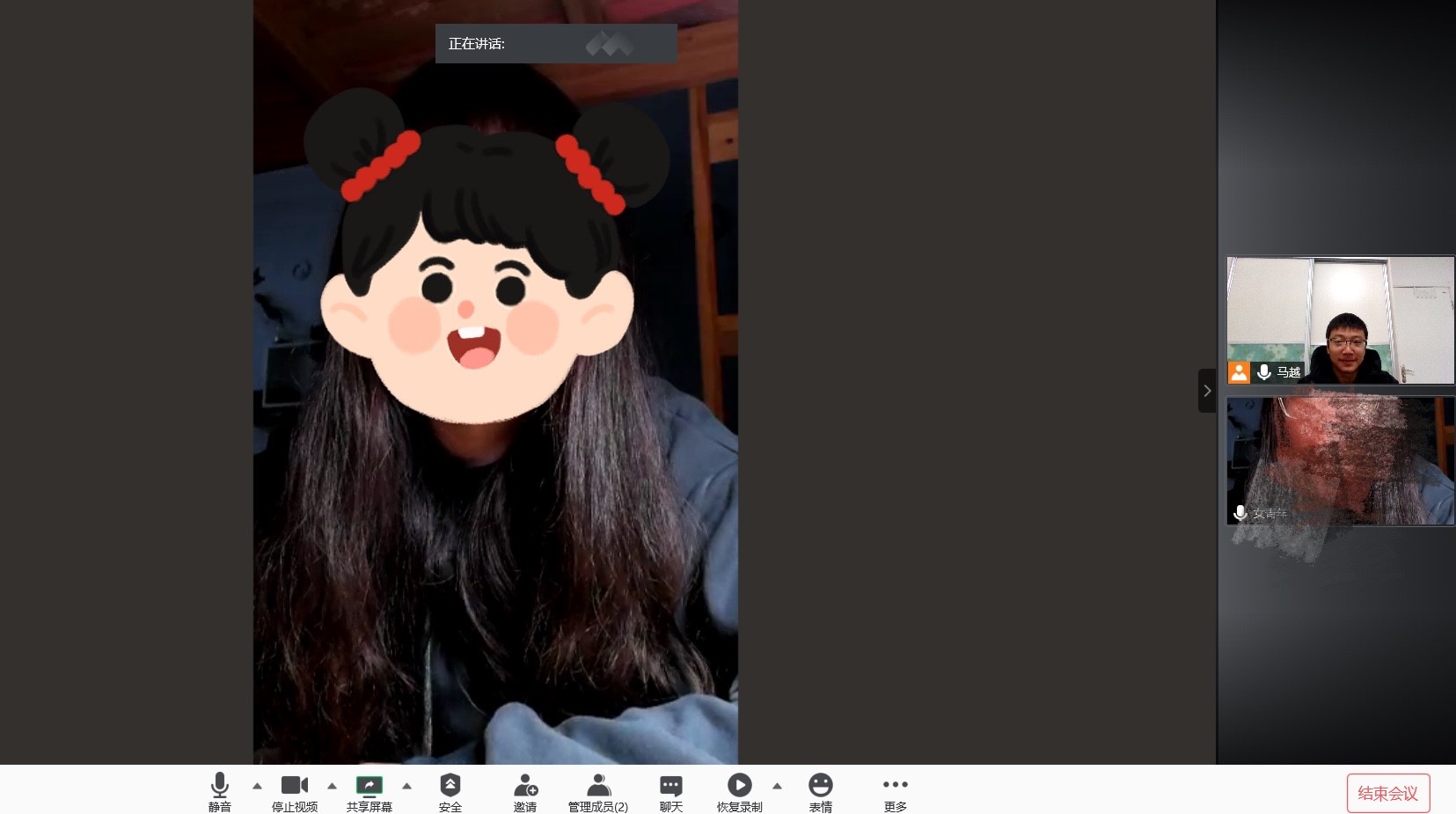Open the 表情 reactions menu

[820, 790]
